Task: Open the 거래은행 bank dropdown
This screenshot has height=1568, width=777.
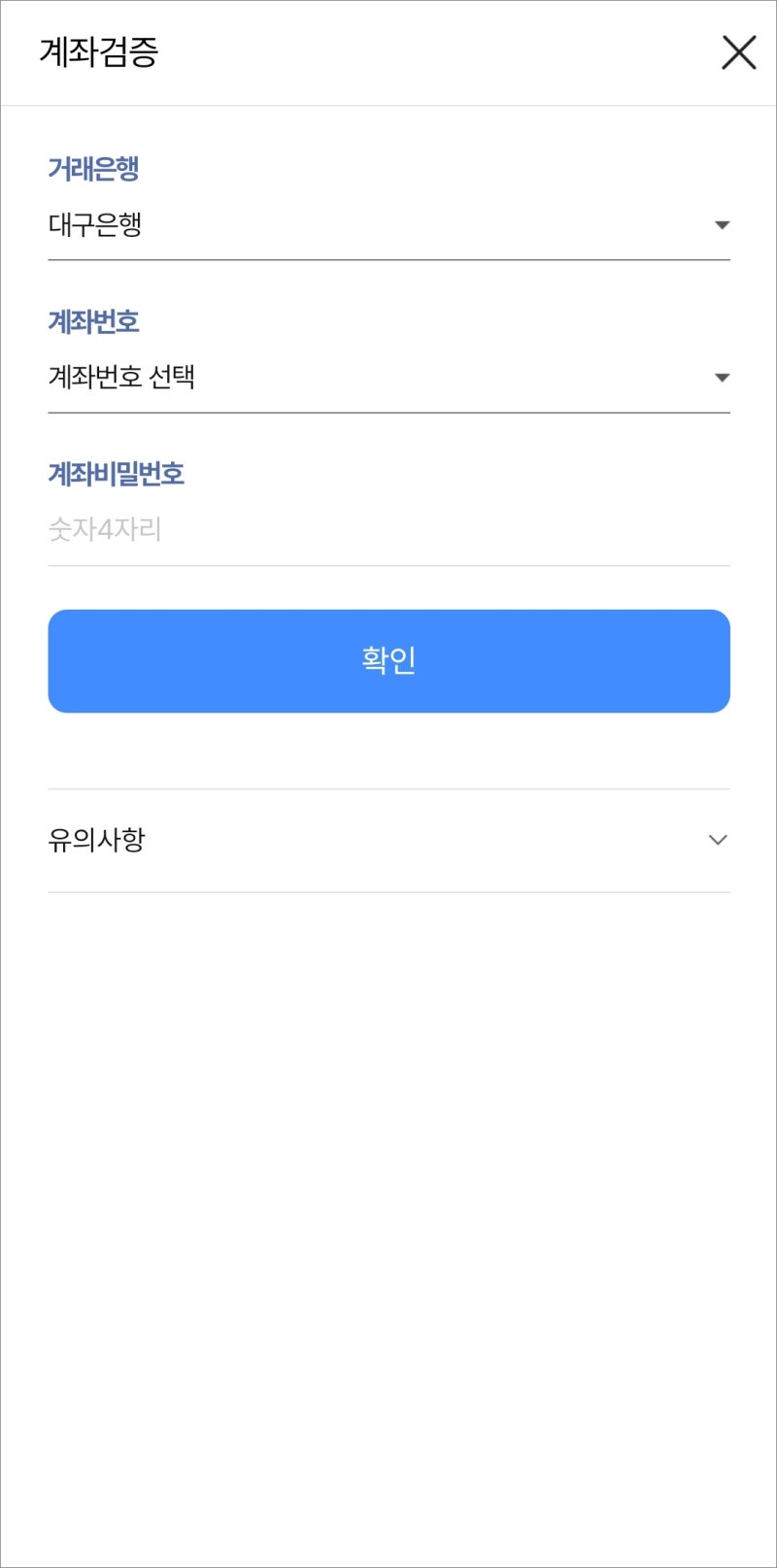Action: click(388, 224)
